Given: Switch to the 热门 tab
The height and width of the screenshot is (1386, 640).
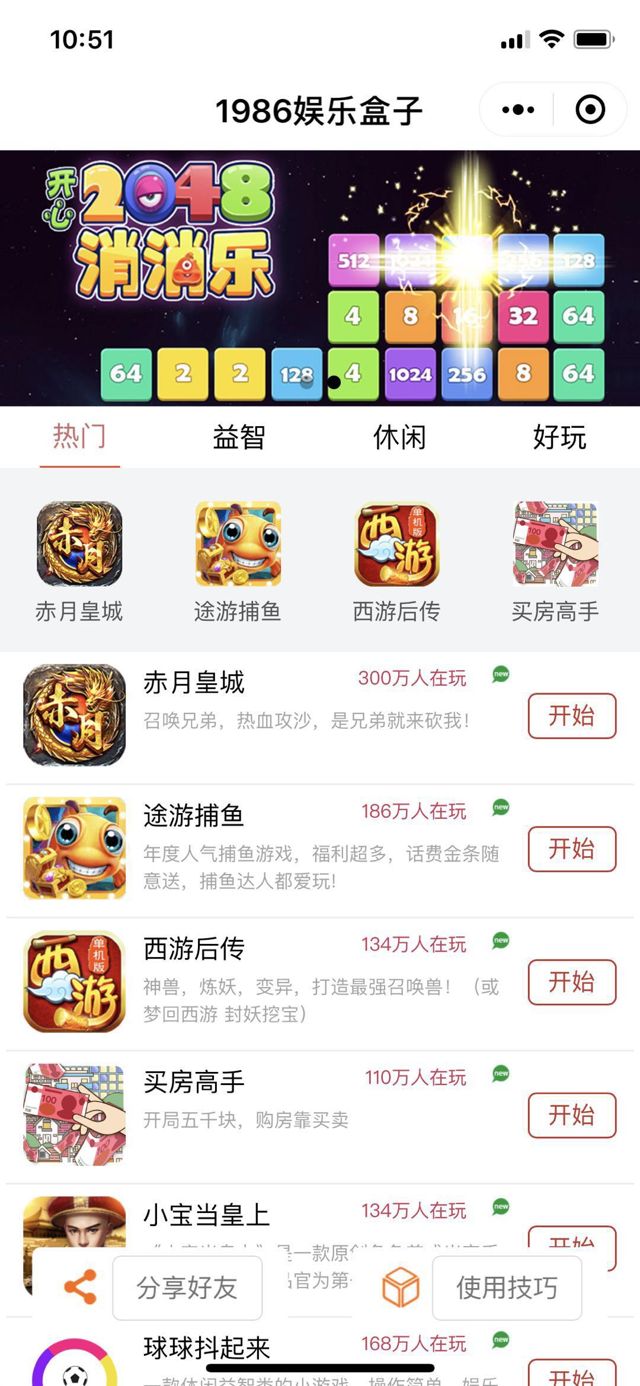Looking at the screenshot, I should tap(79, 437).
